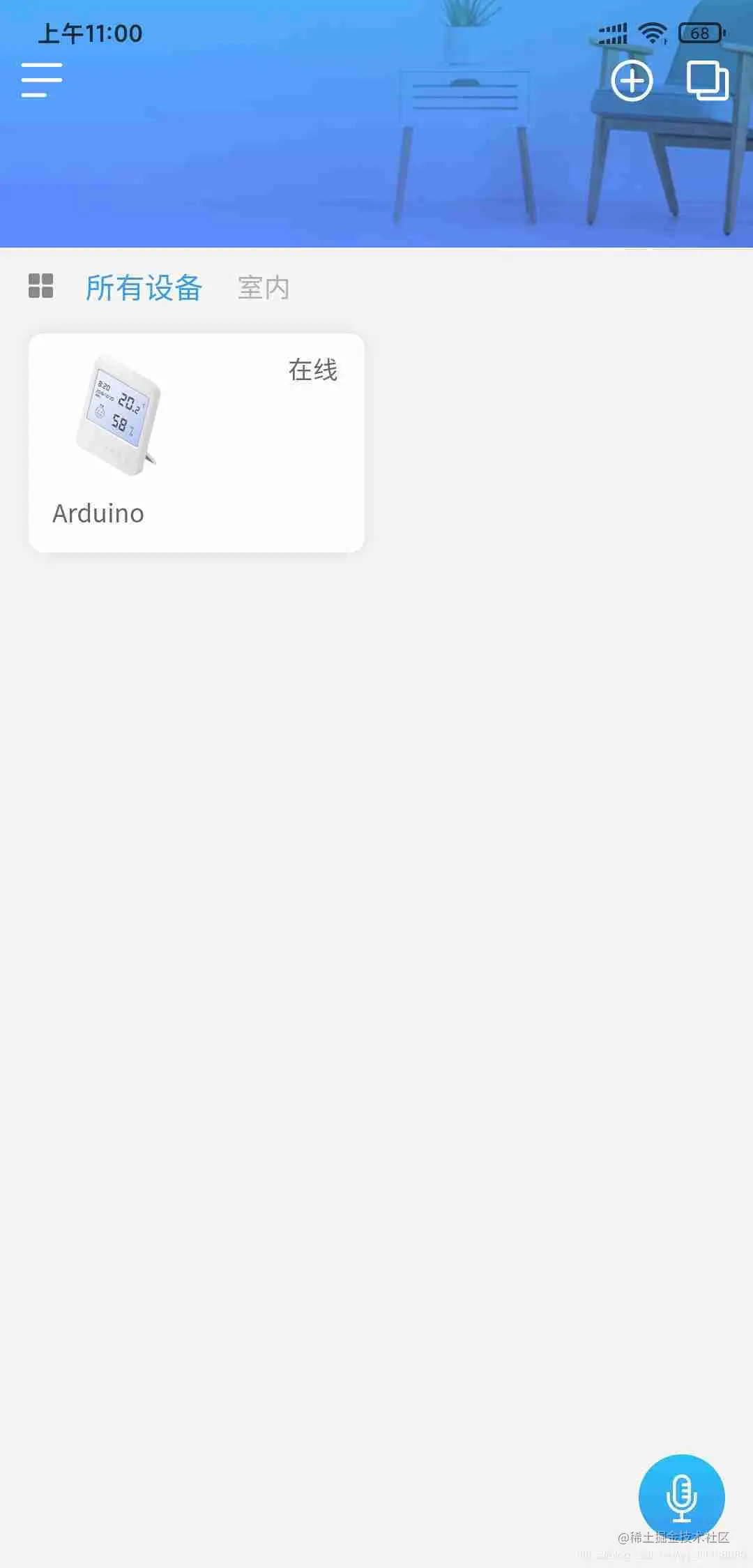
Task: Tap the battery indicator showing 68
Action: tap(699, 31)
